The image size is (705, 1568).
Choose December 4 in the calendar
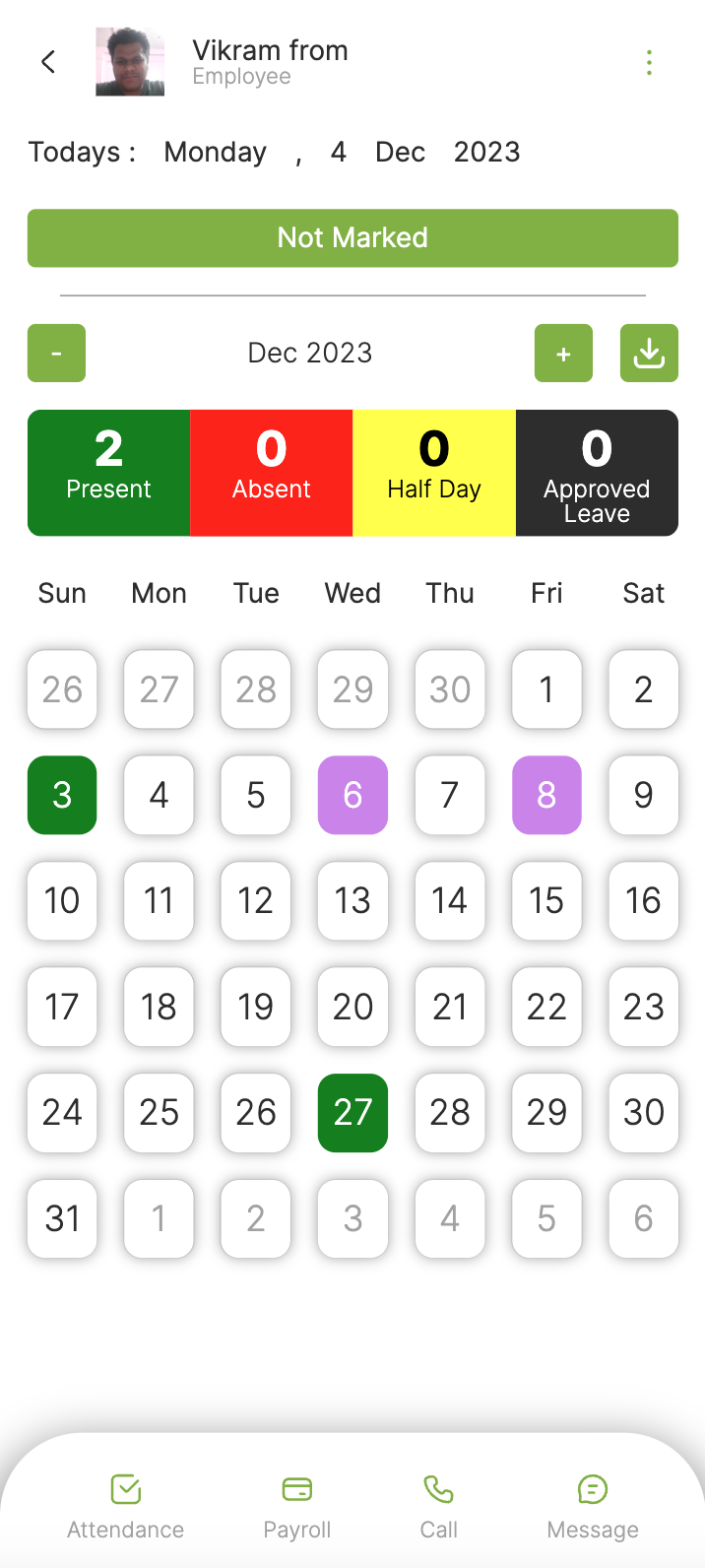click(159, 795)
